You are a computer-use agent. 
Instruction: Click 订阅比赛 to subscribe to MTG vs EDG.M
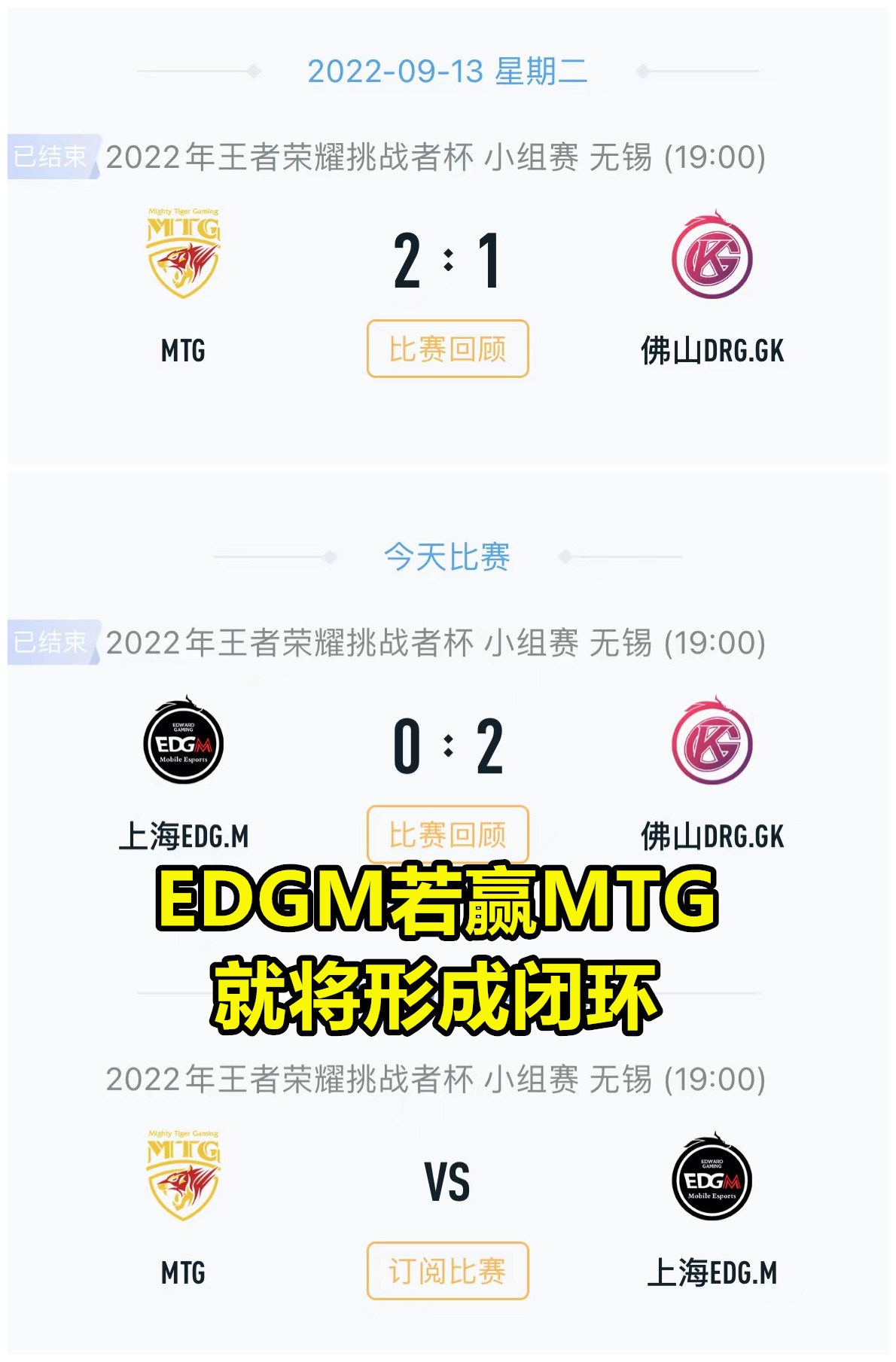click(x=447, y=1270)
